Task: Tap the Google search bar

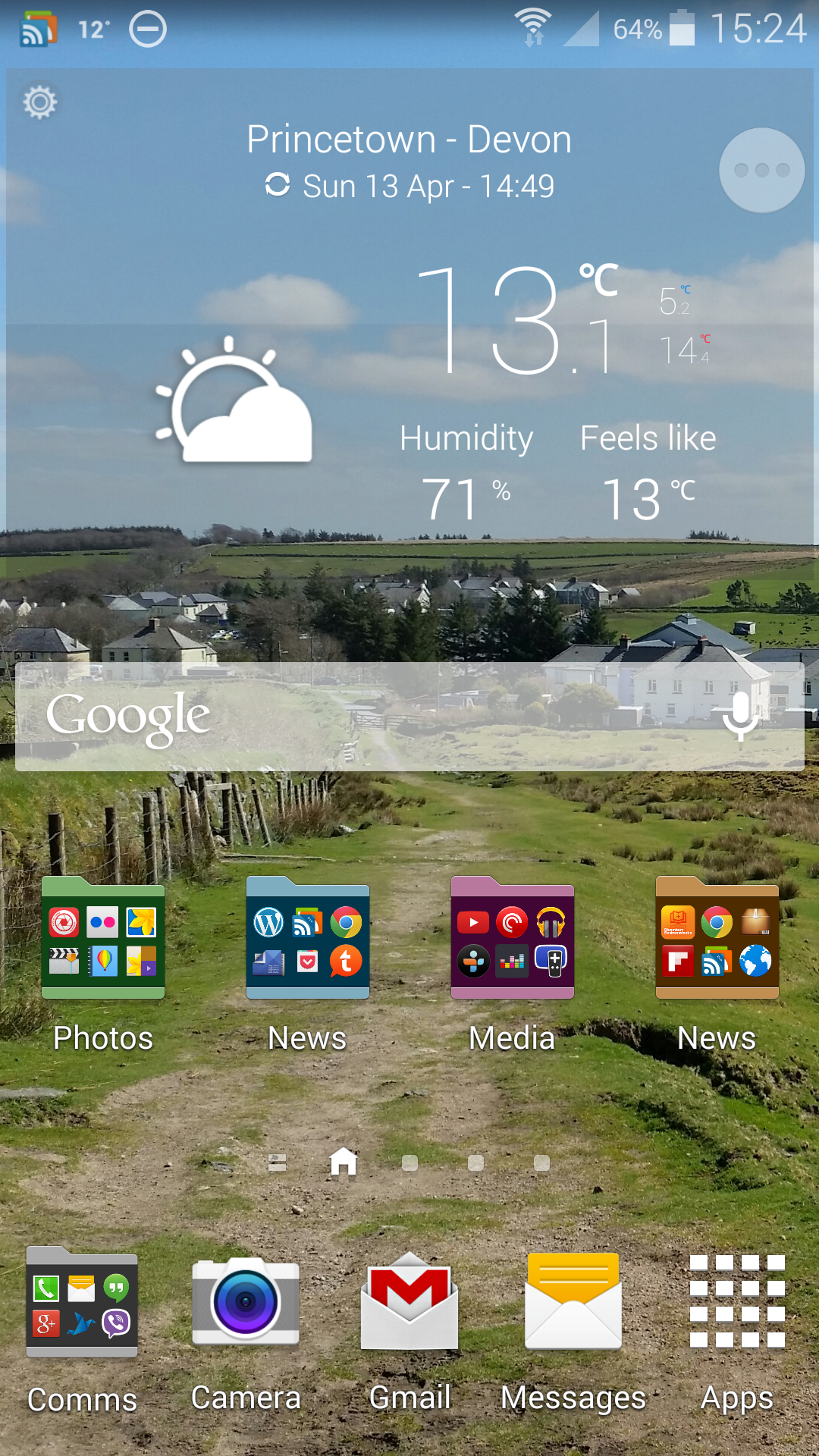Action: pyautogui.click(x=364, y=717)
